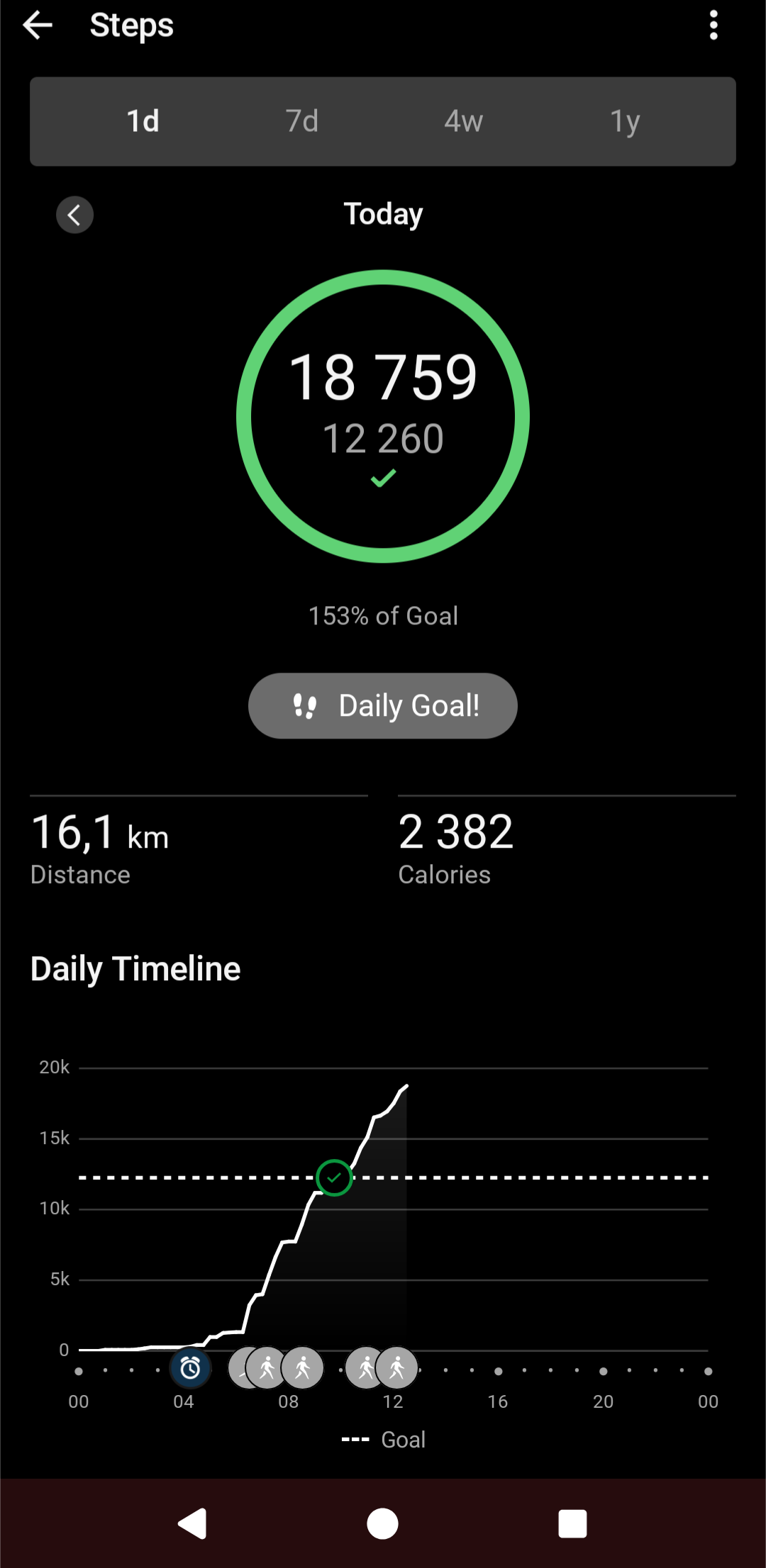Go to the previous day with the chevron
The height and width of the screenshot is (1568, 766).
click(x=74, y=215)
